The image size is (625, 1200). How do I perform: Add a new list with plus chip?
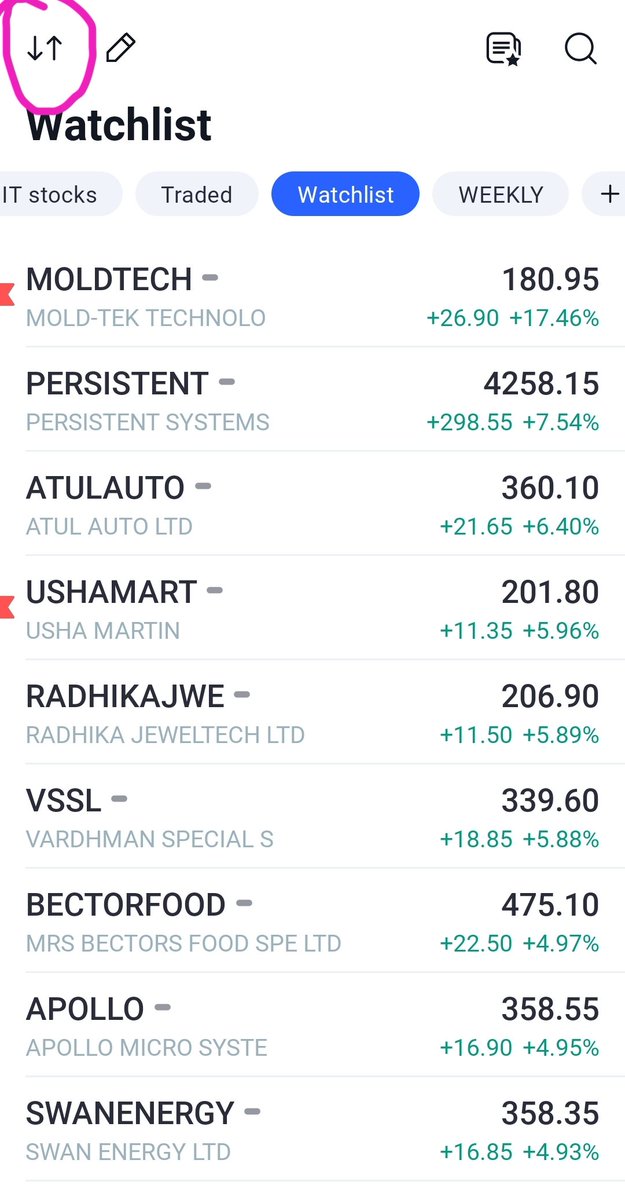[x=604, y=194]
